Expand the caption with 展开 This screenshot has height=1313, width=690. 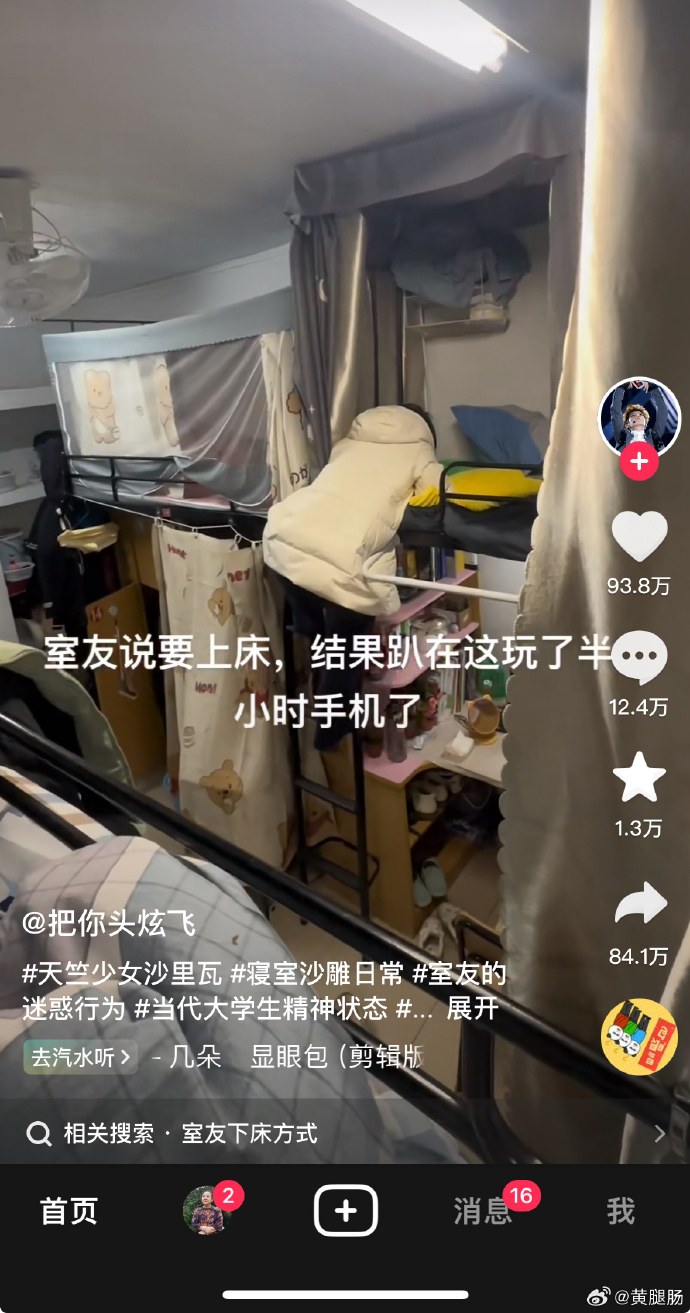point(472,1008)
